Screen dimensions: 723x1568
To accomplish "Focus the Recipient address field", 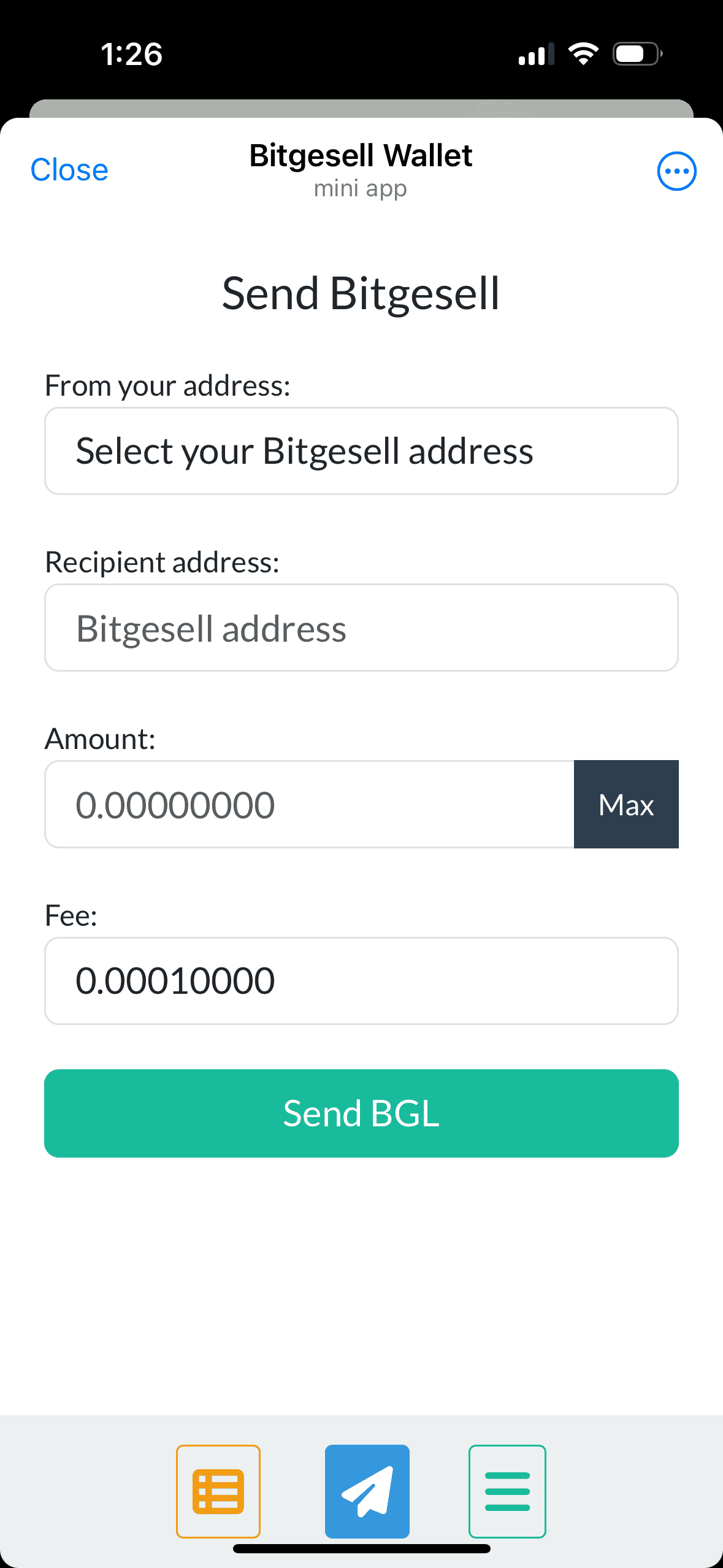I will [361, 628].
